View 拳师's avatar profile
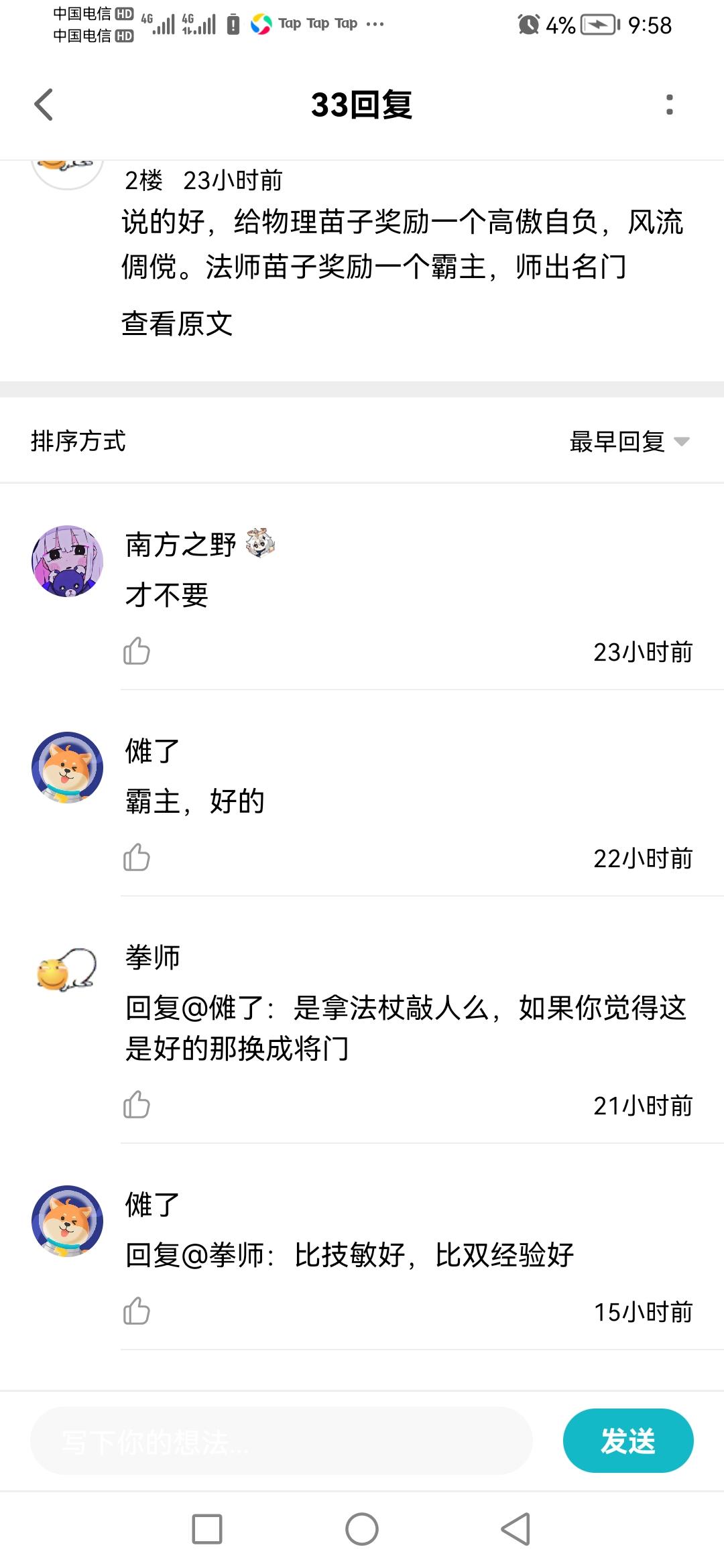724x1568 pixels. click(67, 970)
